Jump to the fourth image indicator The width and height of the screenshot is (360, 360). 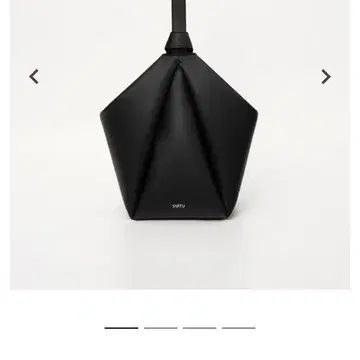238,328
